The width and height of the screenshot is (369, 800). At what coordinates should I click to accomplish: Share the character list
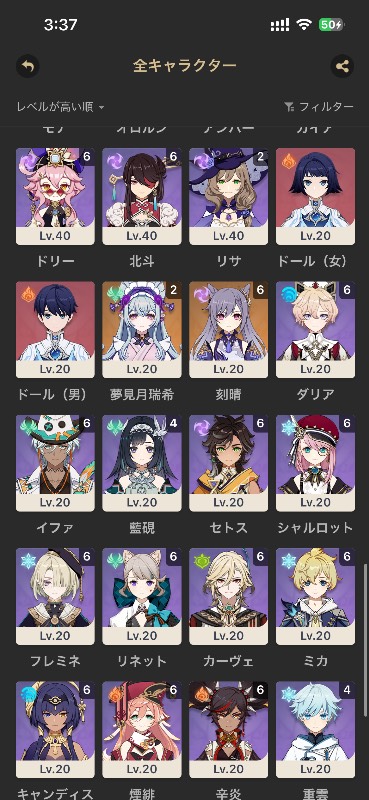(x=342, y=66)
